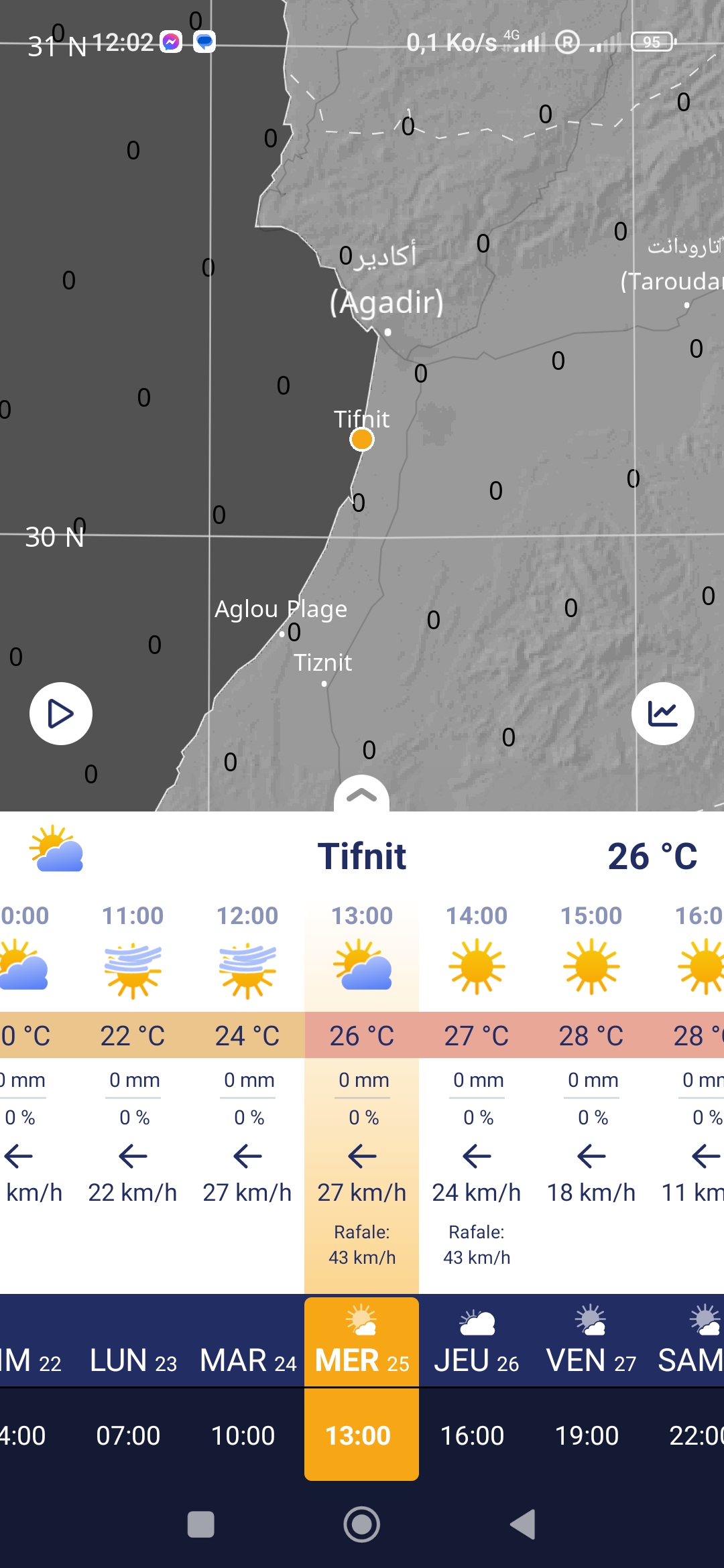Switch to day MAR 24

pos(247,1342)
